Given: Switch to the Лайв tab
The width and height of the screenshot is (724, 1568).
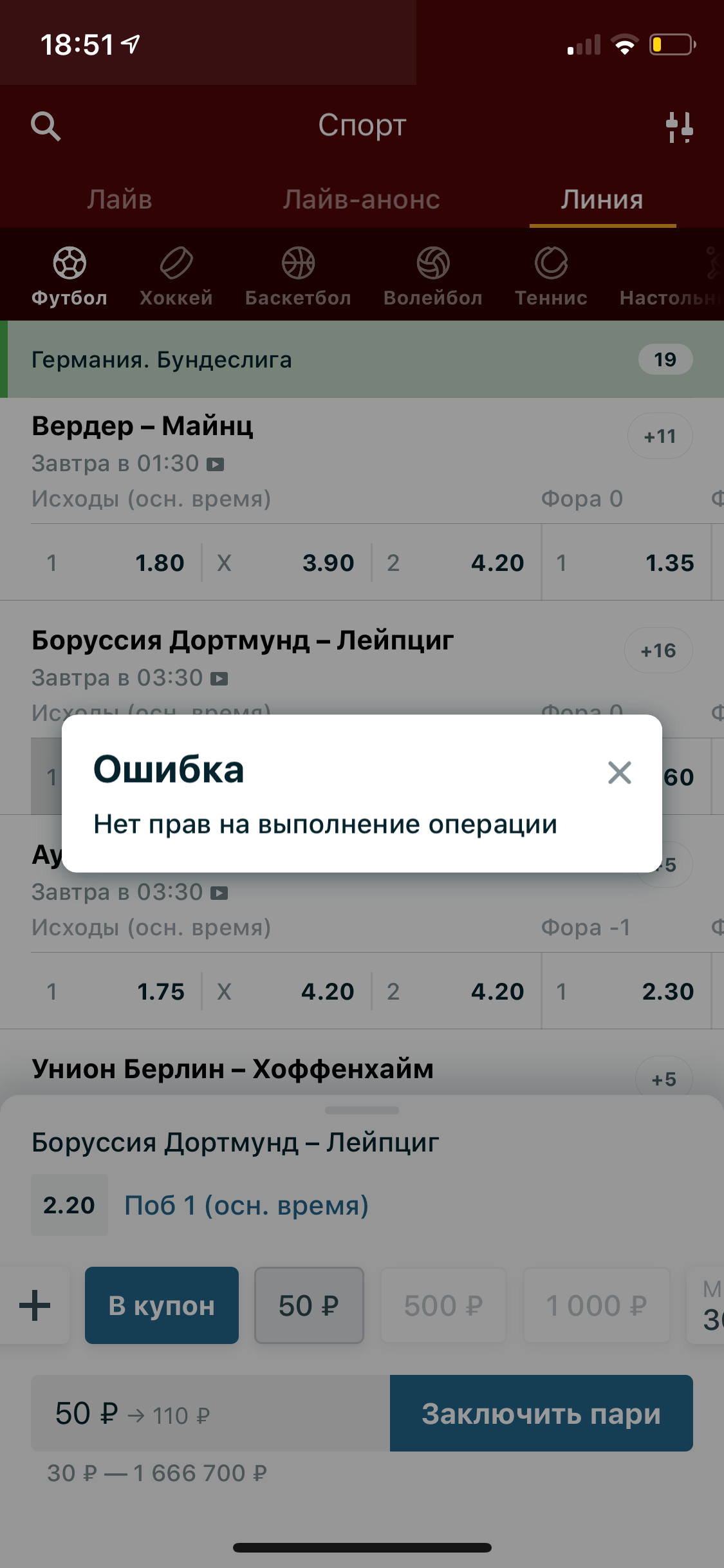Looking at the screenshot, I should point(120,200).
